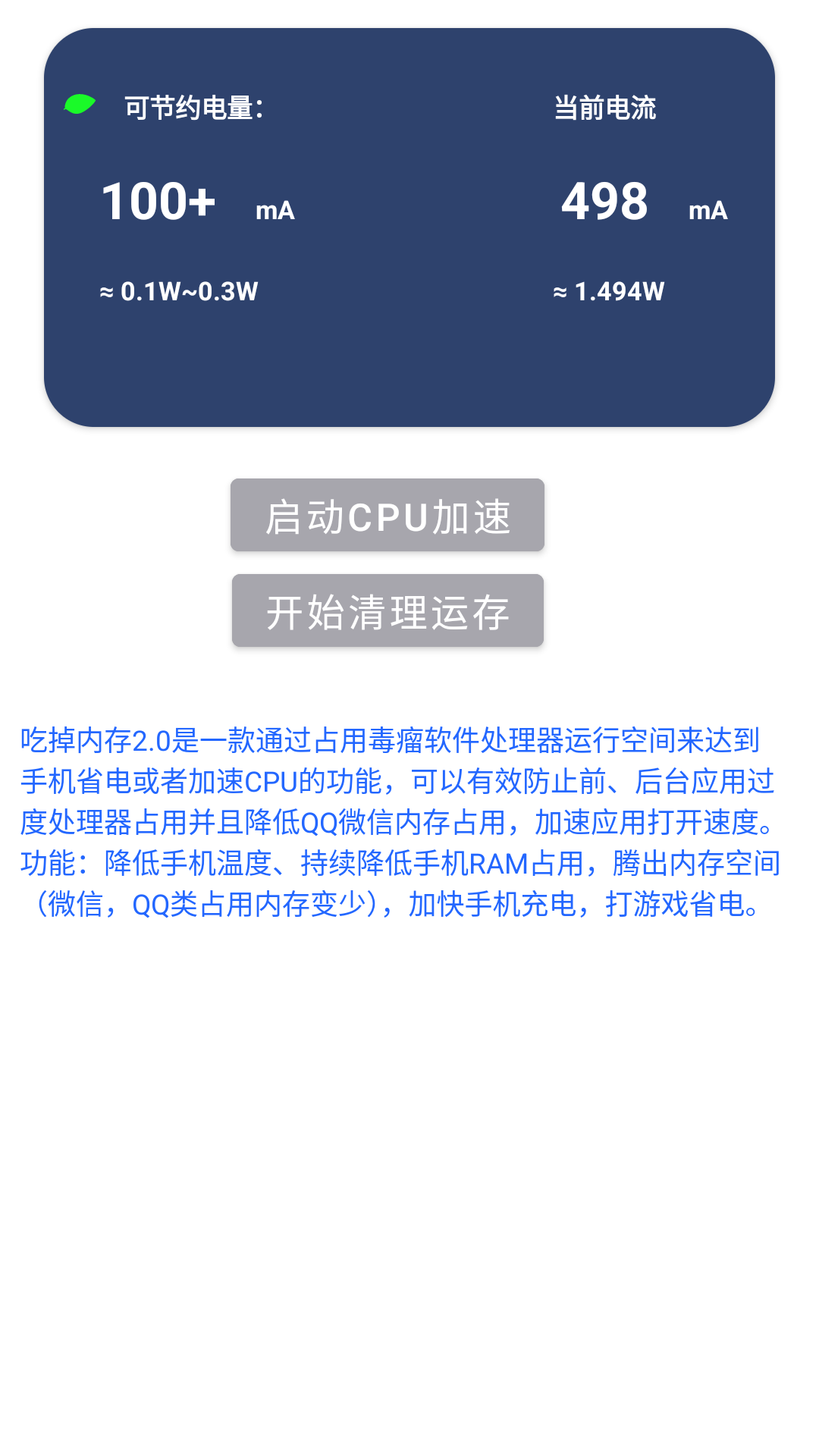This screenshot has height=1456, width=819.
Task: Tap the memory cleaning button label
Action: pos(387,611)
